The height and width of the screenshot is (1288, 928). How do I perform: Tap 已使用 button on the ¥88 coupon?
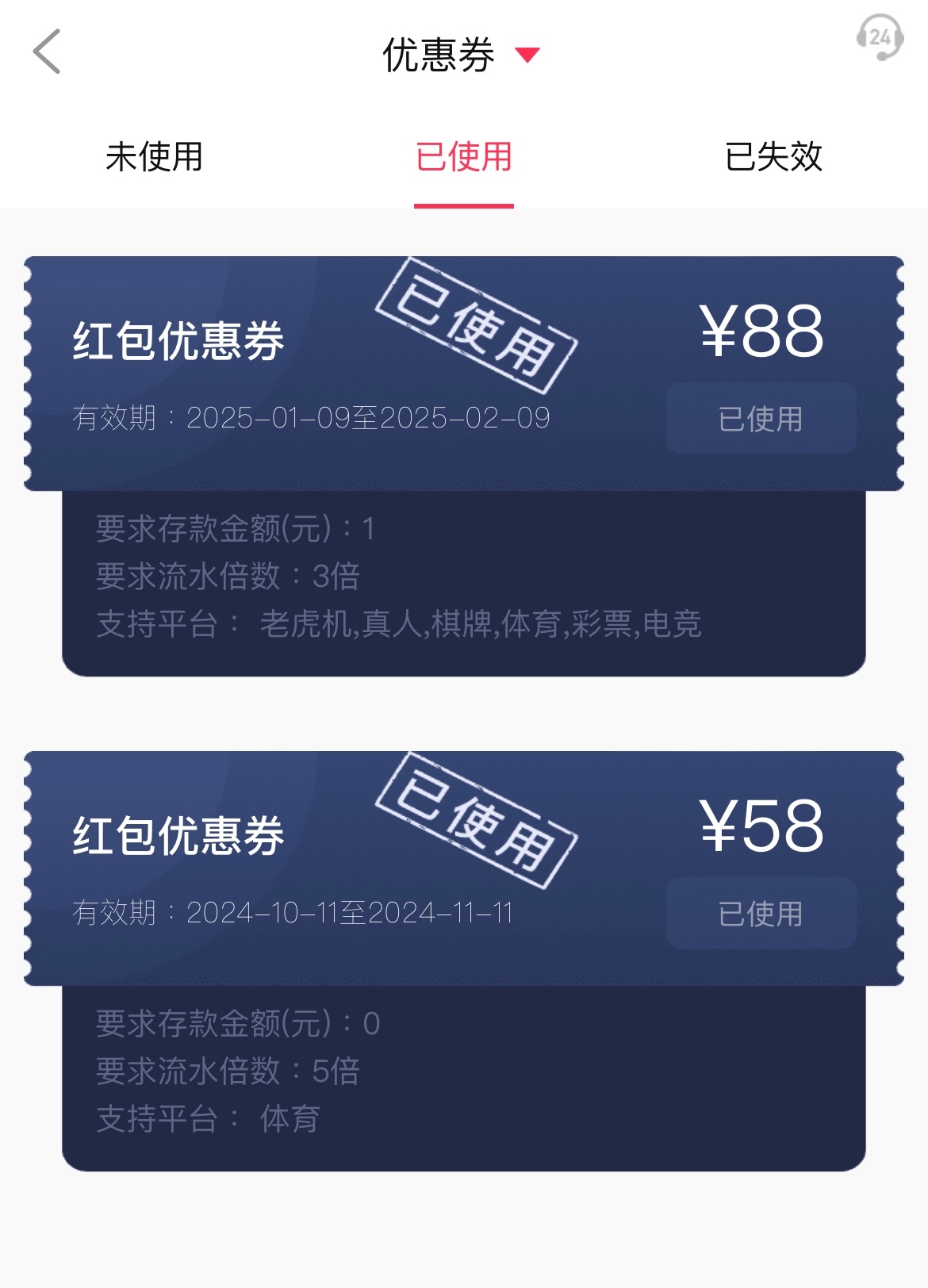click(761, 419)
